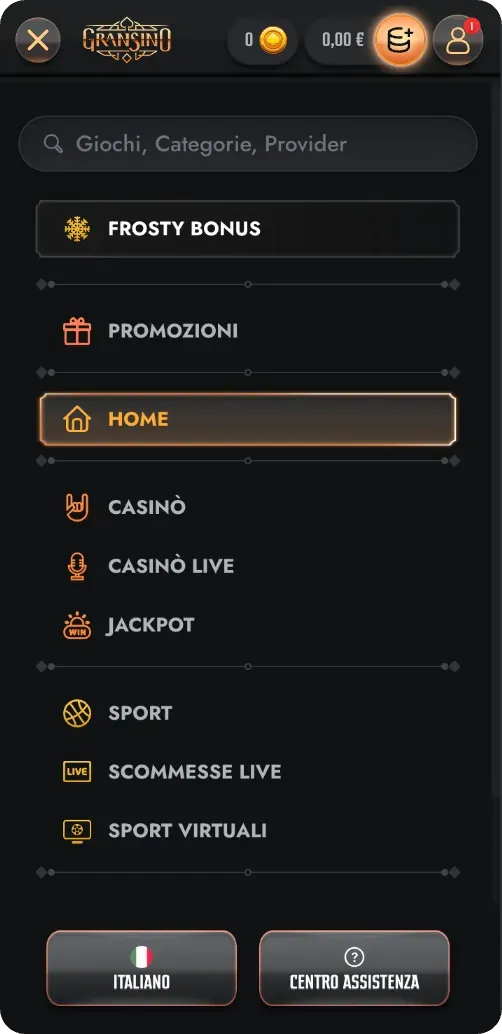Tap the Gransino logo

[127, 40]
